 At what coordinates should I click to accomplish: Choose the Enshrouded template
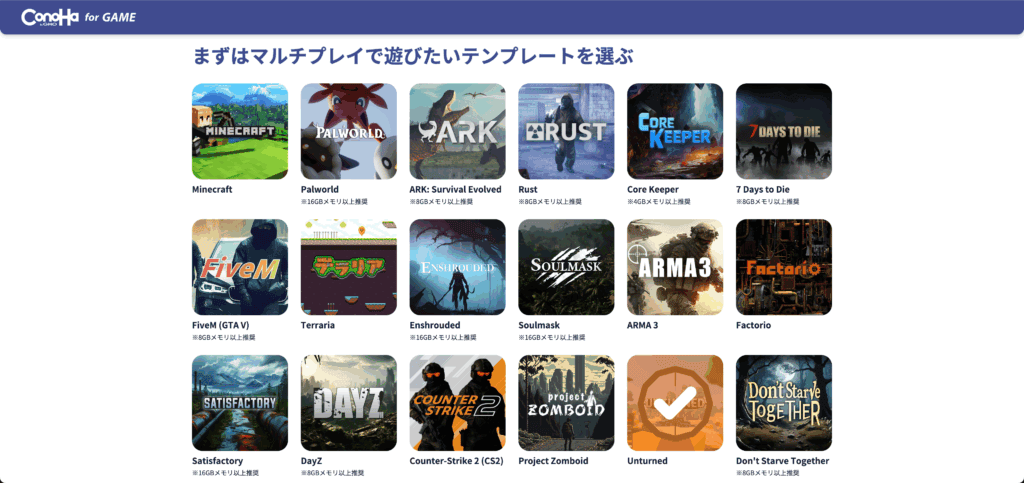tap(457, 267)
